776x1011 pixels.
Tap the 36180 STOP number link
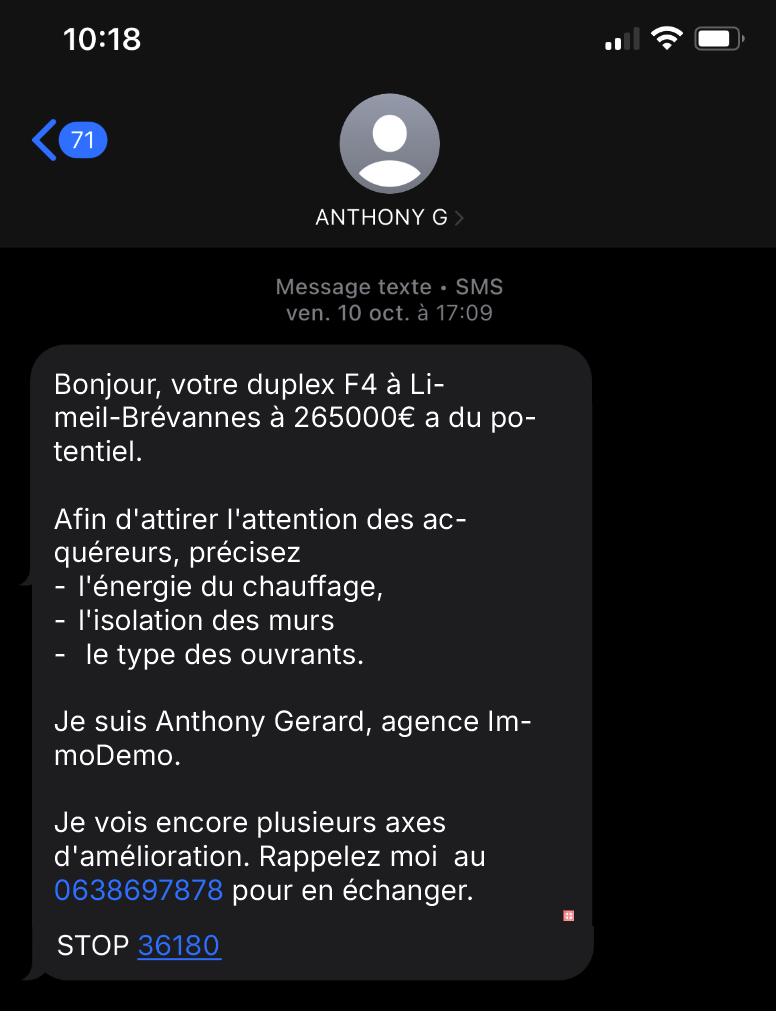point(179,945)
